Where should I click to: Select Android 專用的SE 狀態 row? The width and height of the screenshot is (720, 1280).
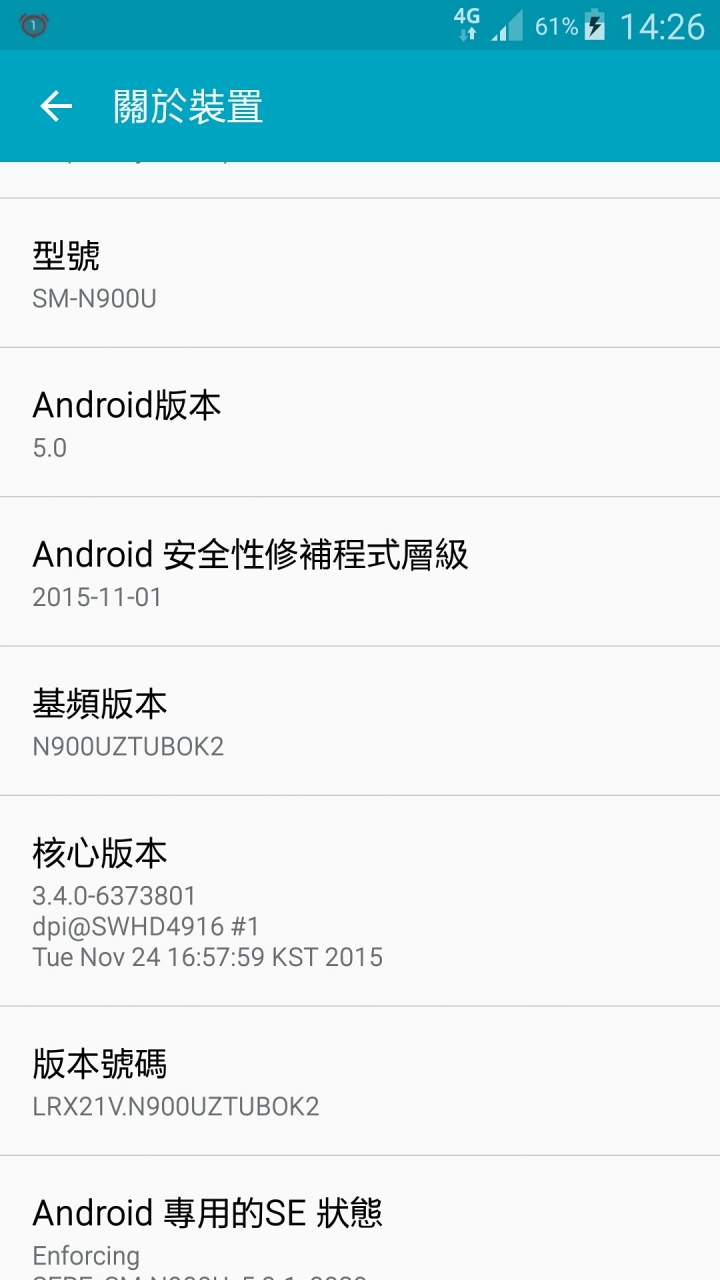coord(360,1225)
